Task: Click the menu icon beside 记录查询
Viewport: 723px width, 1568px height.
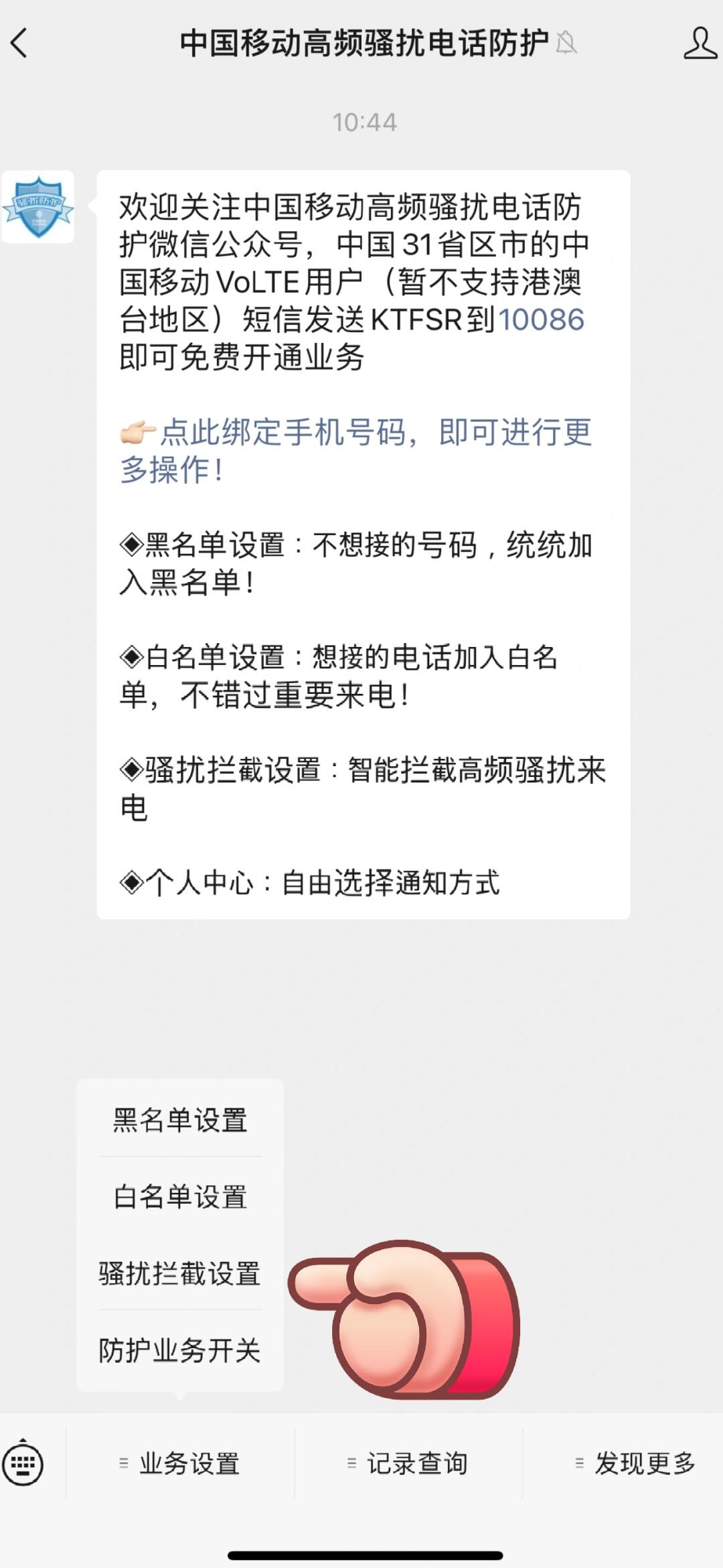Action: (x=350, y=1464)
